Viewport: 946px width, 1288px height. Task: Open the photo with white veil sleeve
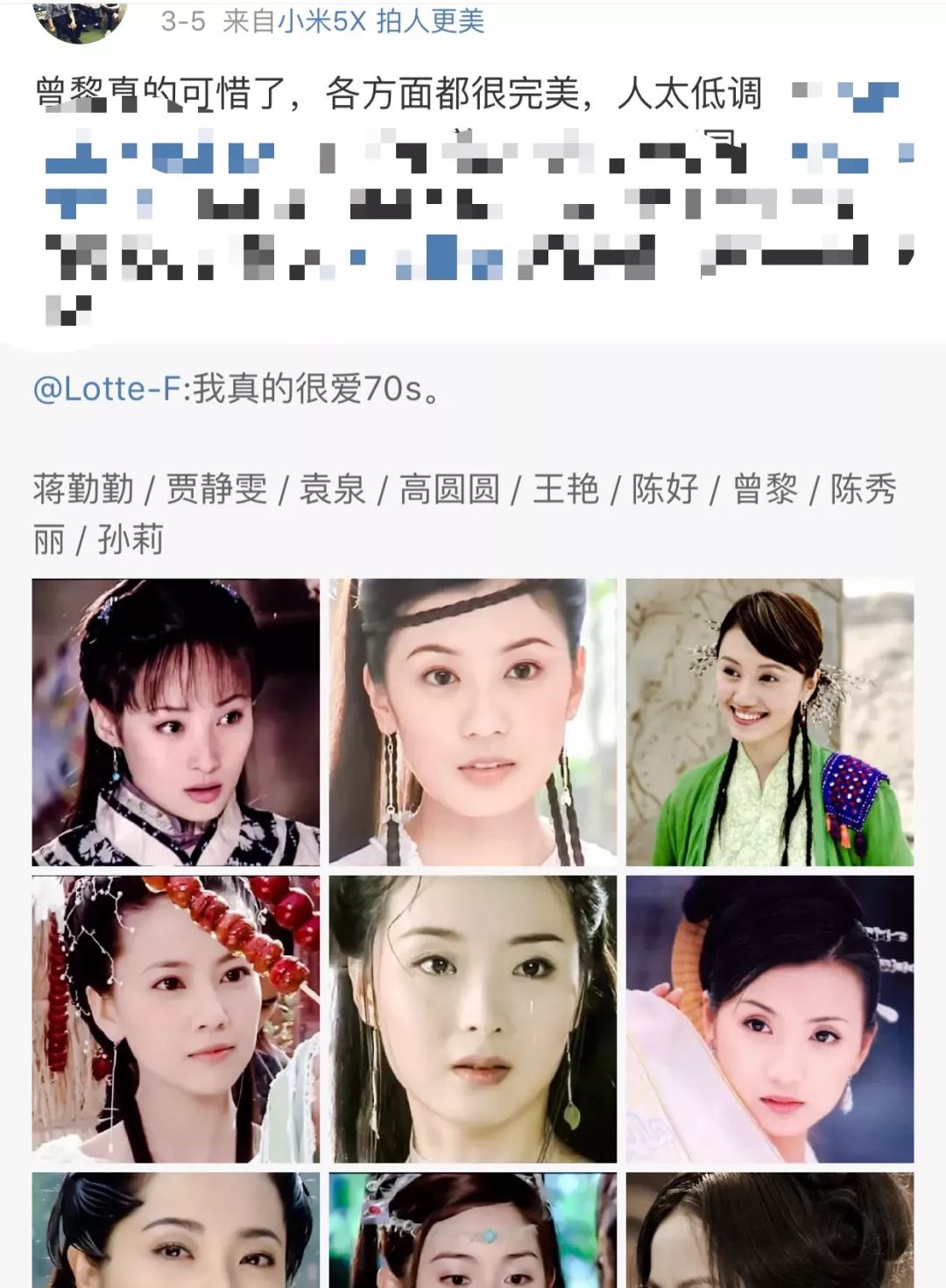(769, 1019)
